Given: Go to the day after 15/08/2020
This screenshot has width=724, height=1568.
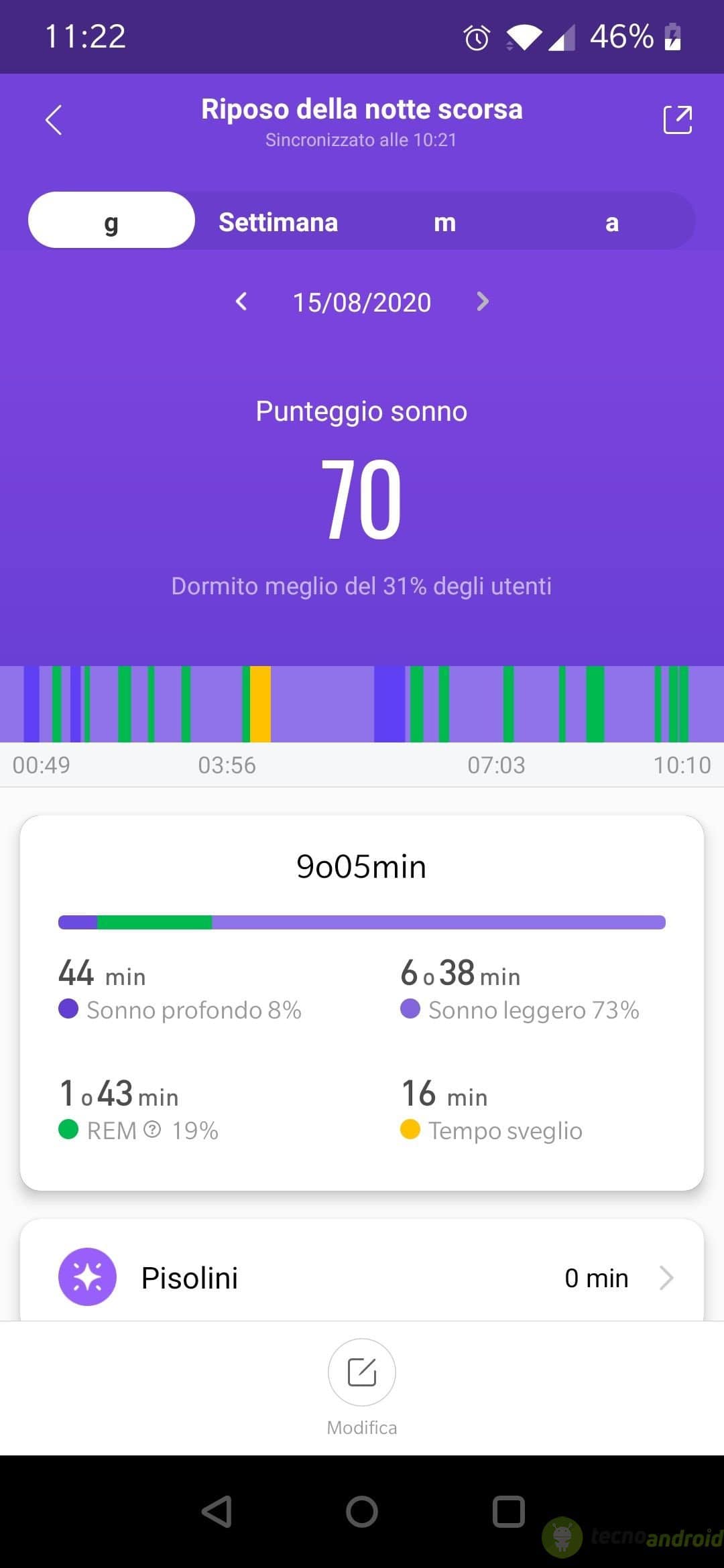Looking at the screenshot, I should coord(482,302).
